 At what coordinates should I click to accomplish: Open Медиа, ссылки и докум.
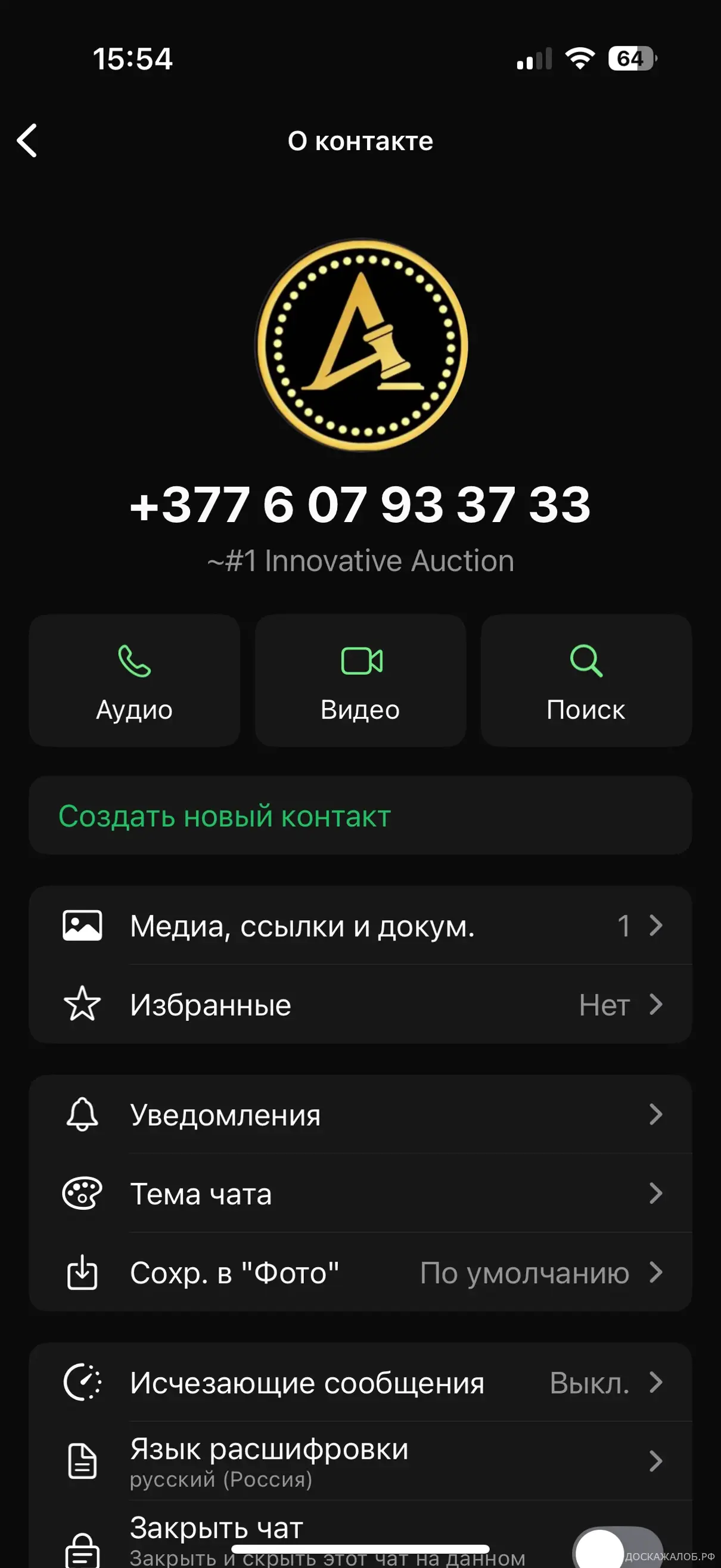360,926
